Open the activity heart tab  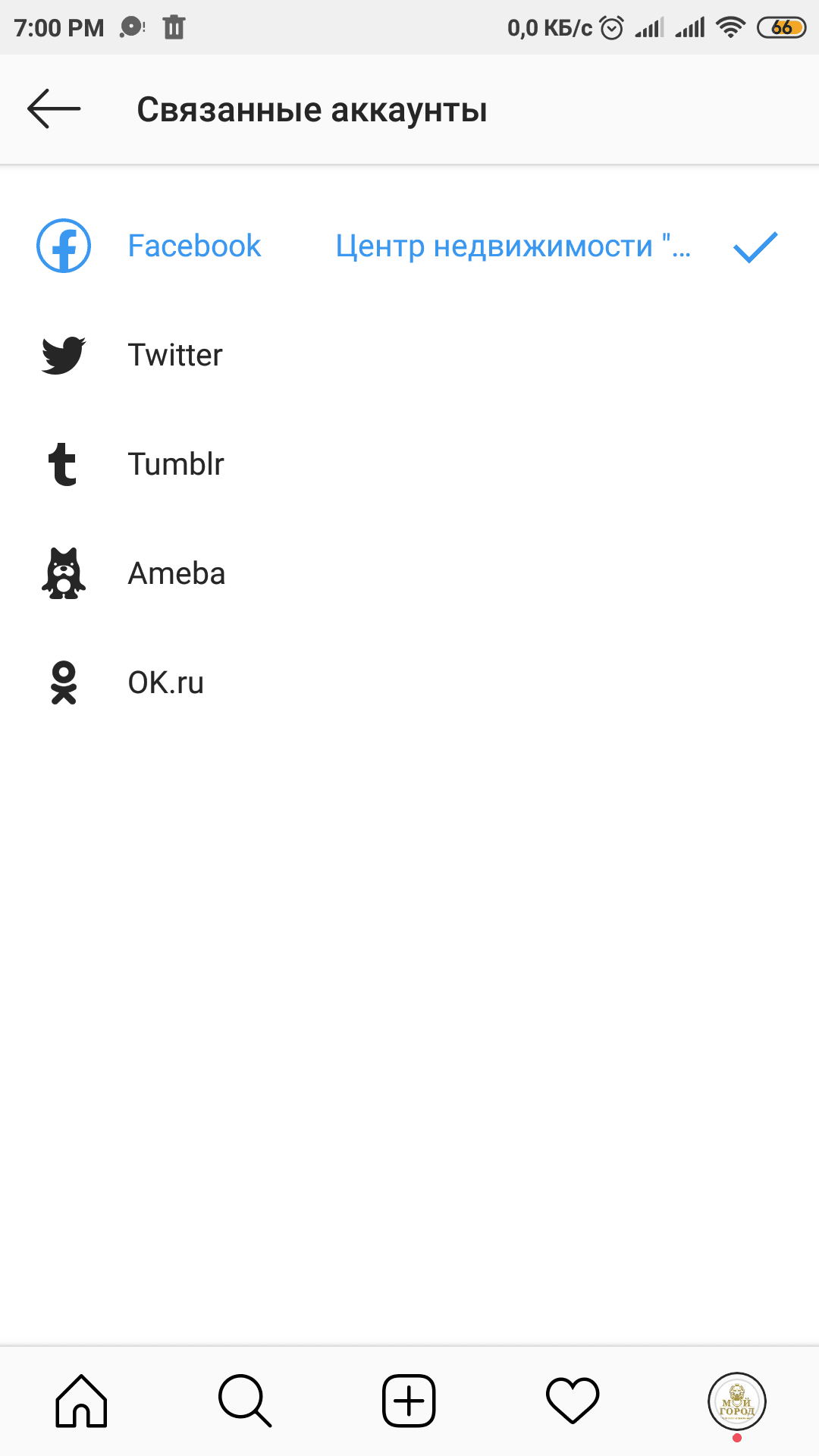(x=573, y=1401)
